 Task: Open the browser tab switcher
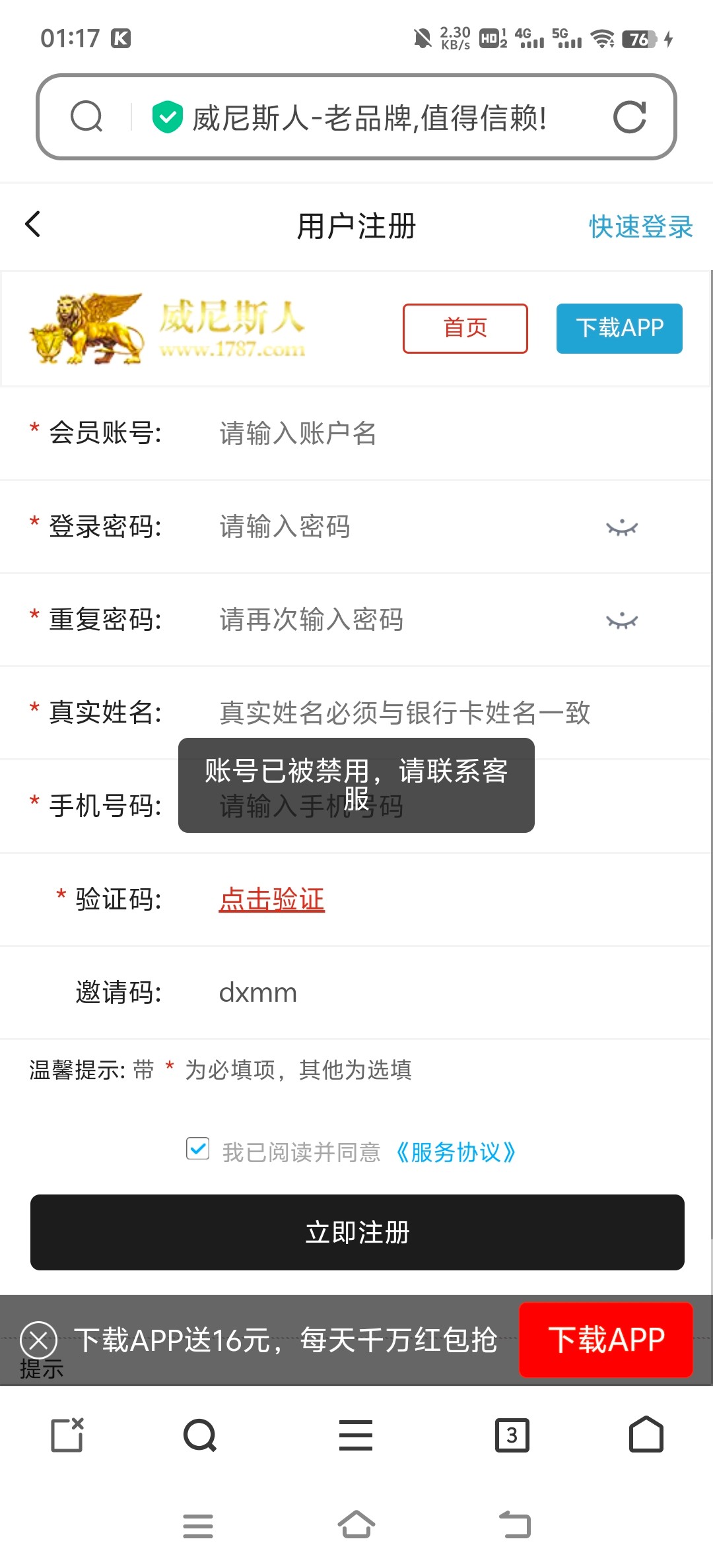point(512,1435)
